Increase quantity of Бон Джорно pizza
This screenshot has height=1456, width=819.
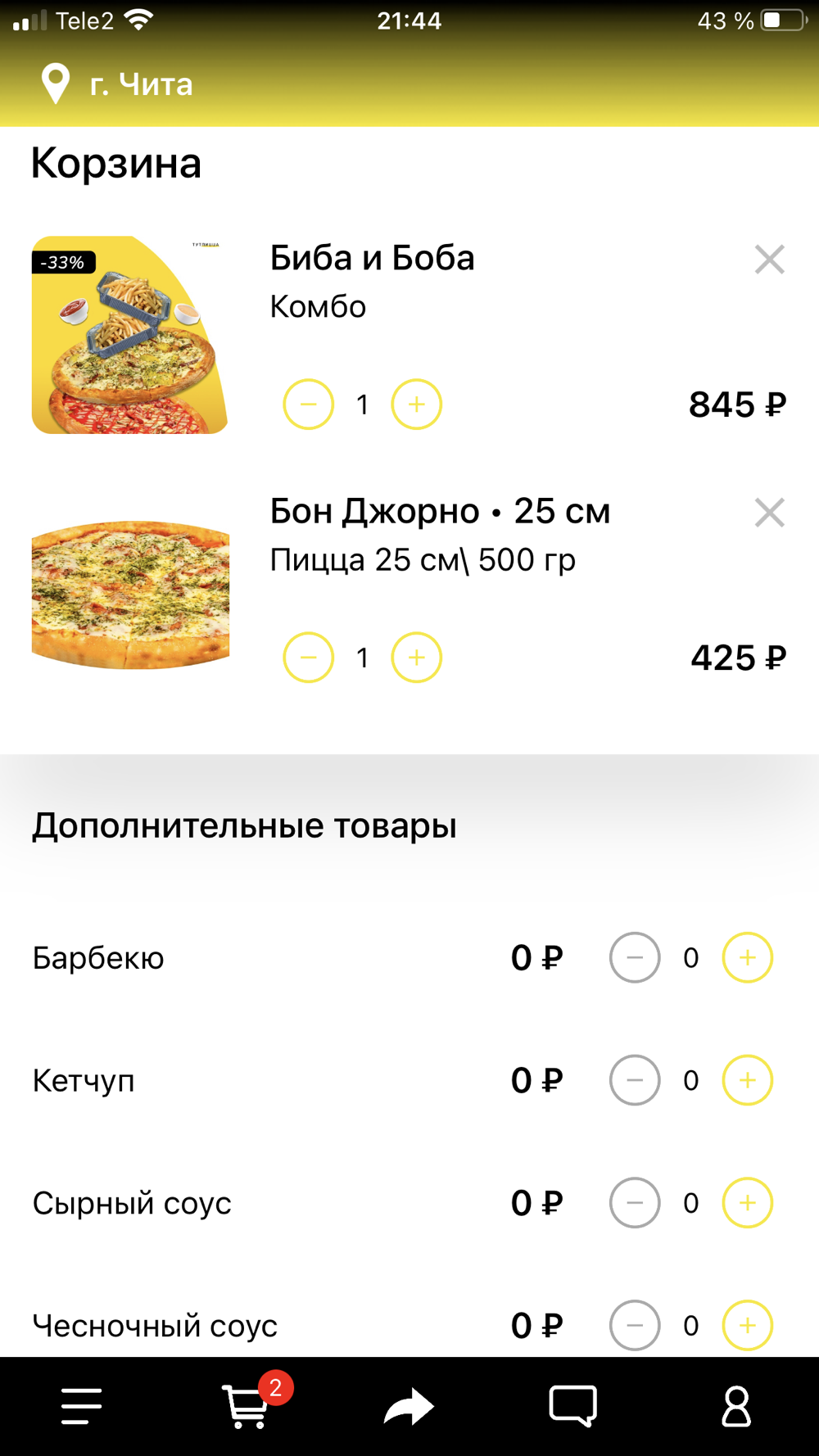coord(416,658)
